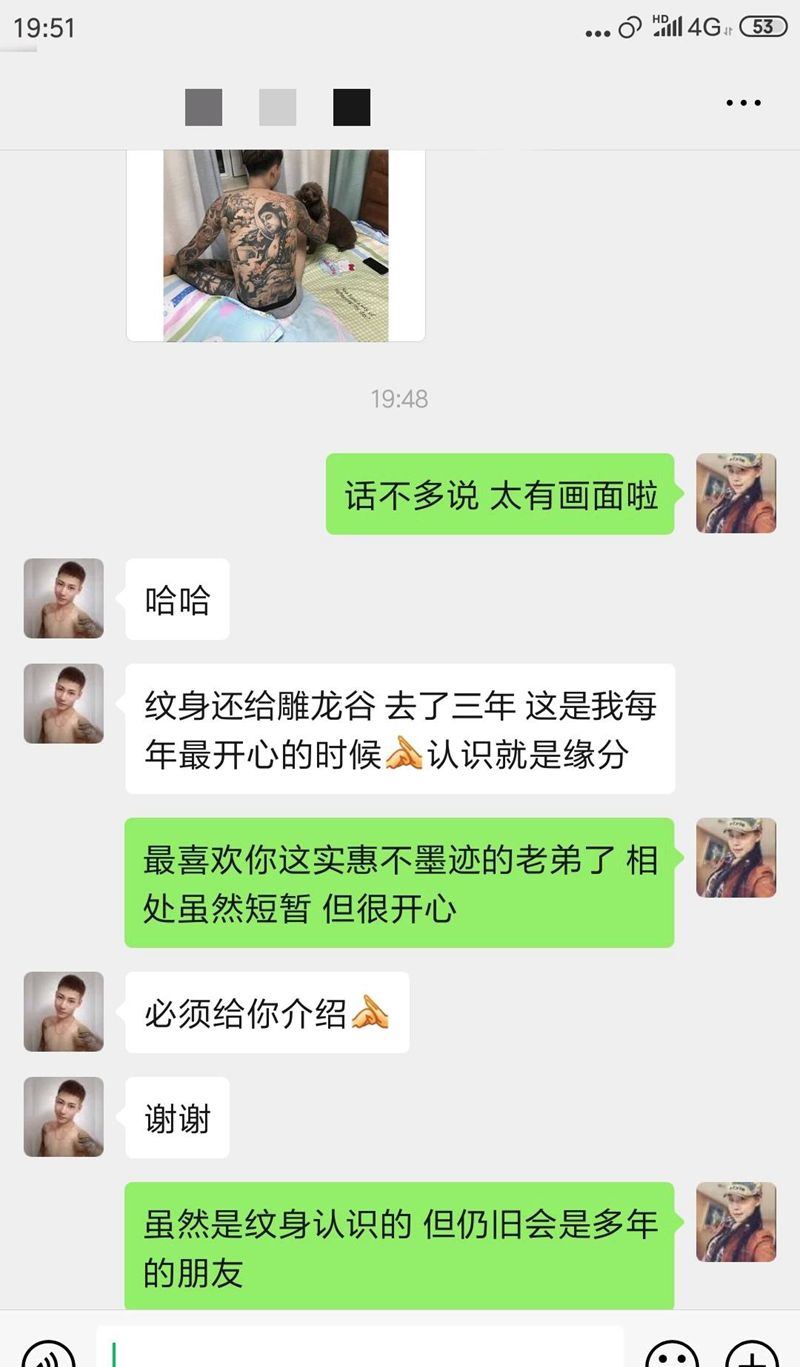Viewport: 800px width, 1367px height.
Task: View the tattoo photo message full screen
Action: tap(276, 245)
